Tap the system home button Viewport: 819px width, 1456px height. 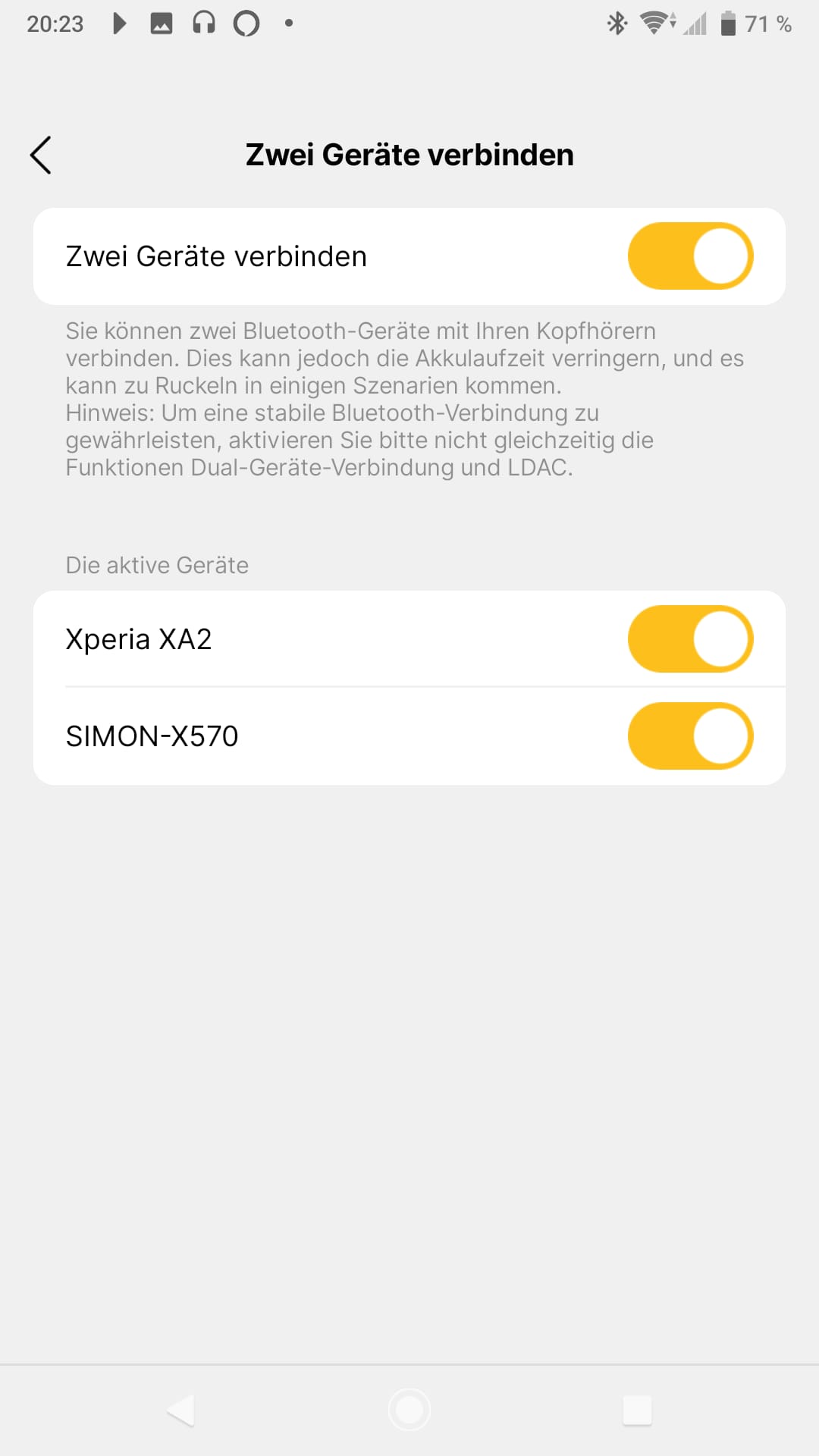click(409, 1410)
